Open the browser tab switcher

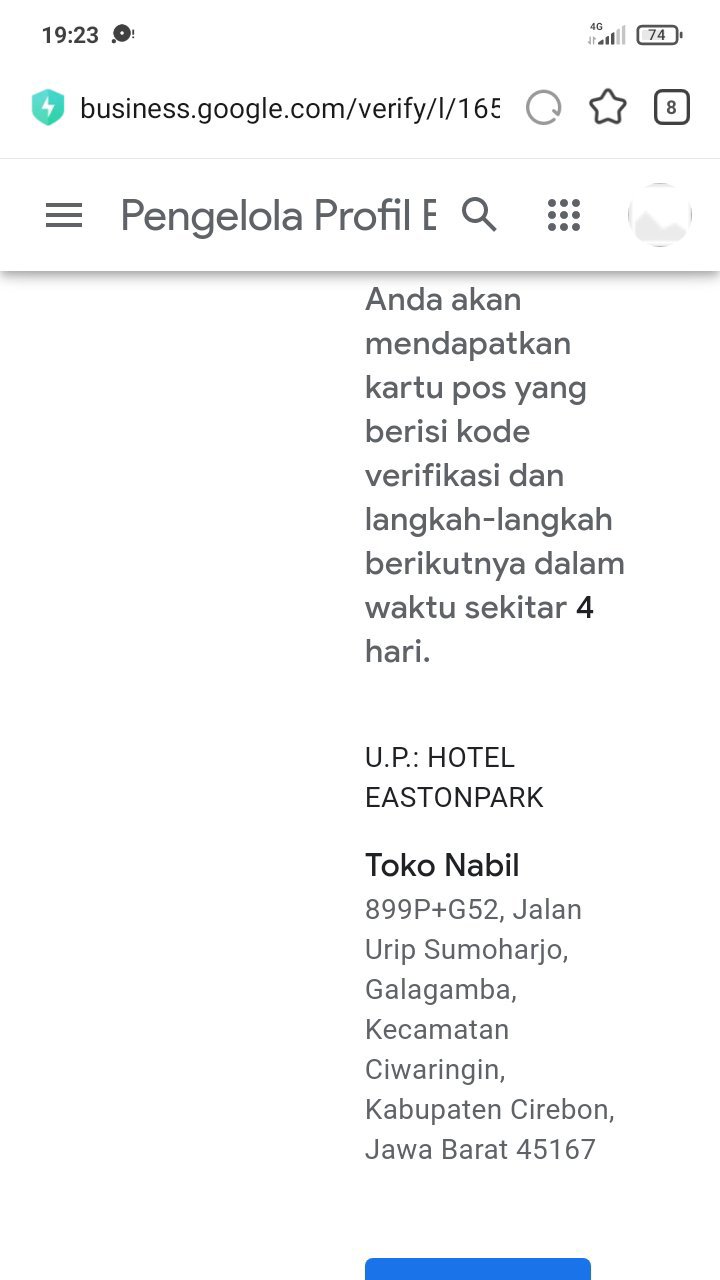pyautogui.click(x=671, y=108)
